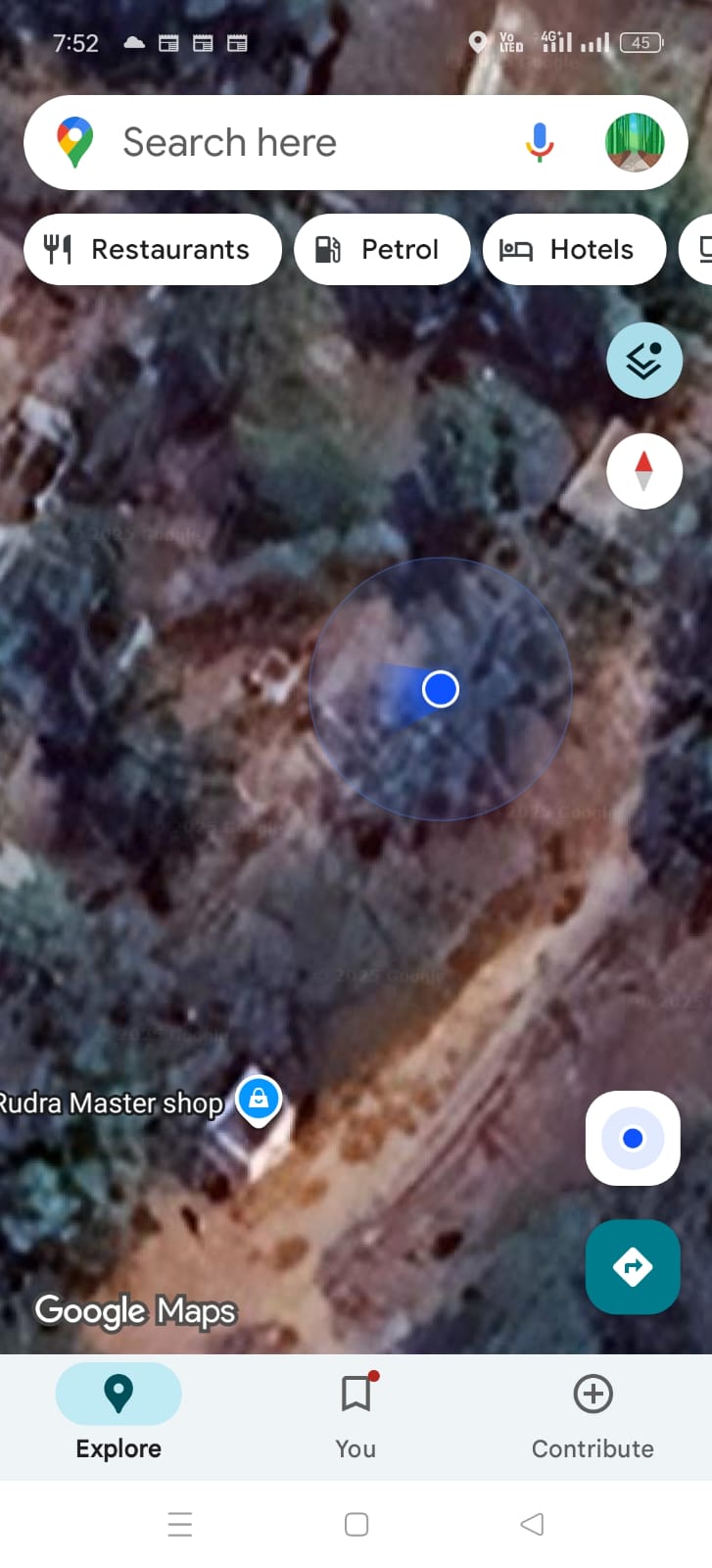The height and width of the screenshot is (1568, 712).
Task: Go to the home screen
Action: point(356,1524)
